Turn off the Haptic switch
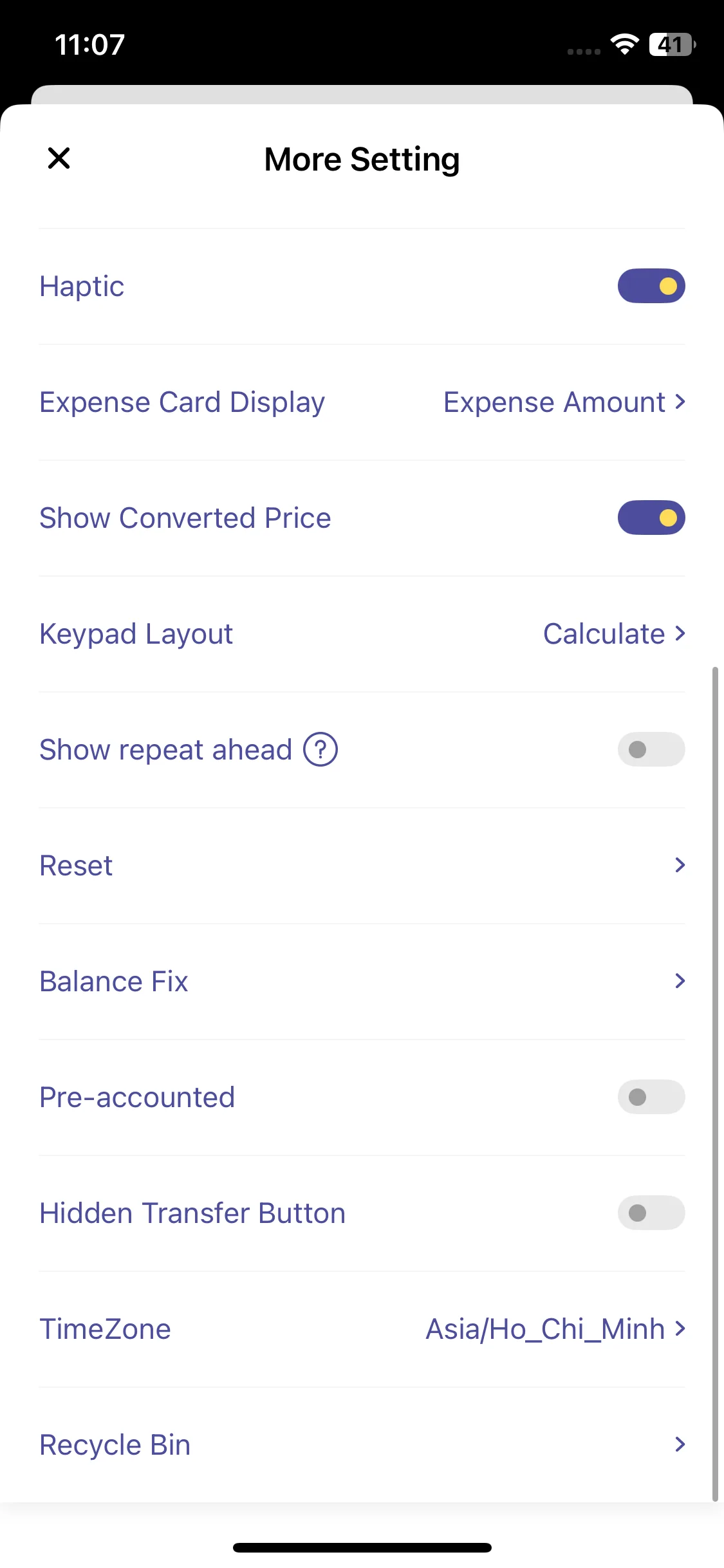The width and height of the screenshot is (724, 1568). (651, 286)
